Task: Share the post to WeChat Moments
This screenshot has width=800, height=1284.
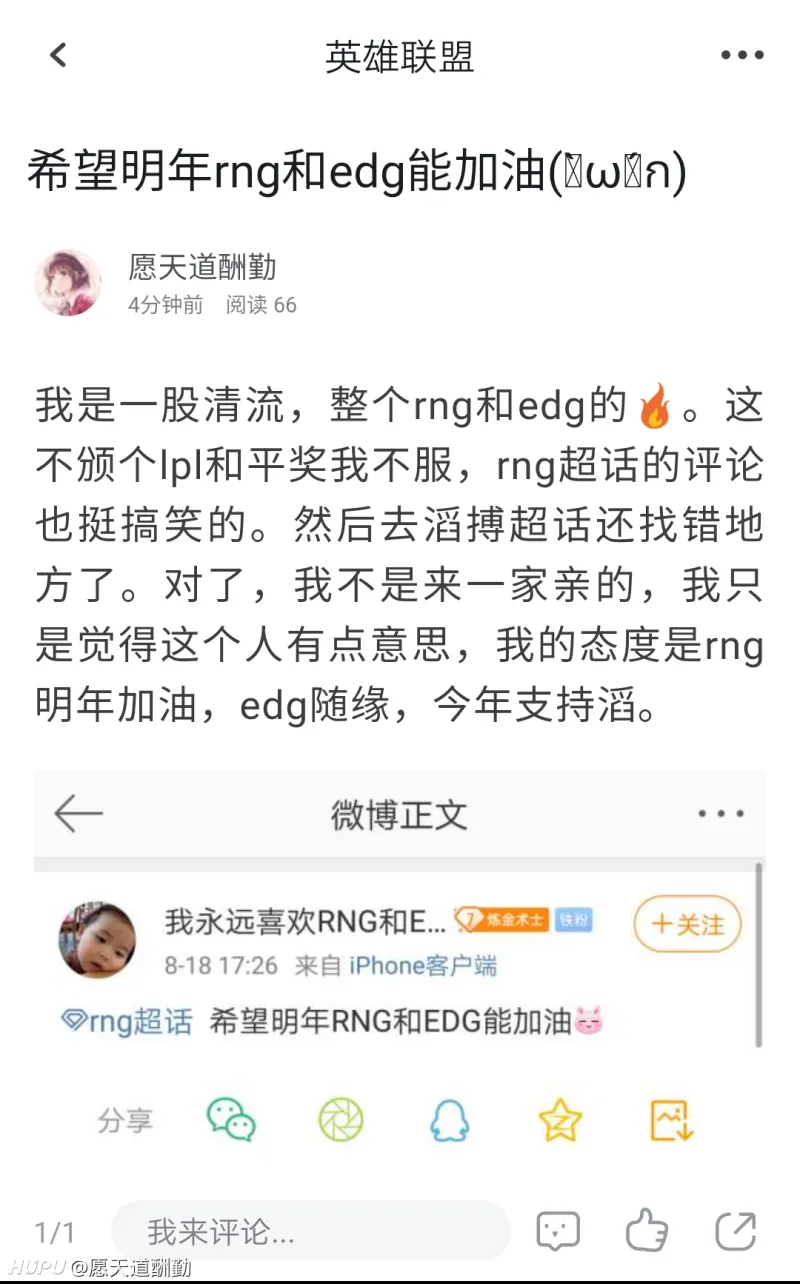Action: pyautogui.click(x=341, y=1119)
